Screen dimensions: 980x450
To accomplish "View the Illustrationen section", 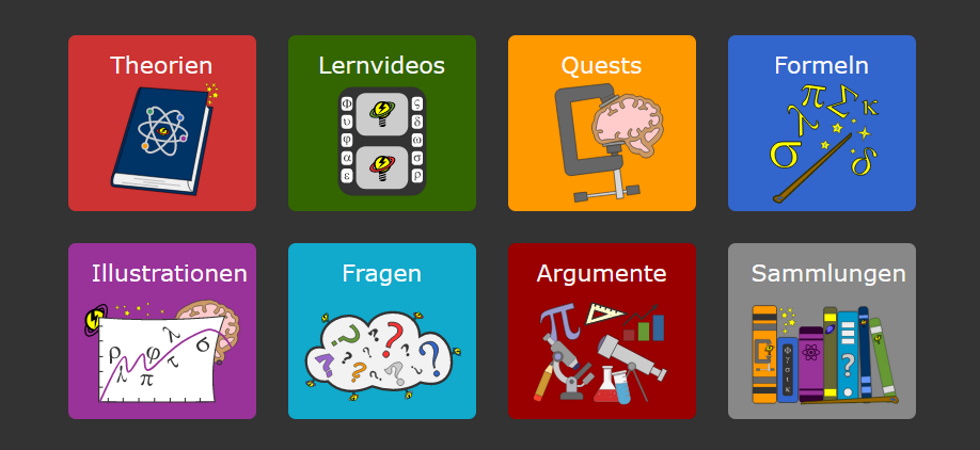I will pyautogui.click(x=162, y=331).
